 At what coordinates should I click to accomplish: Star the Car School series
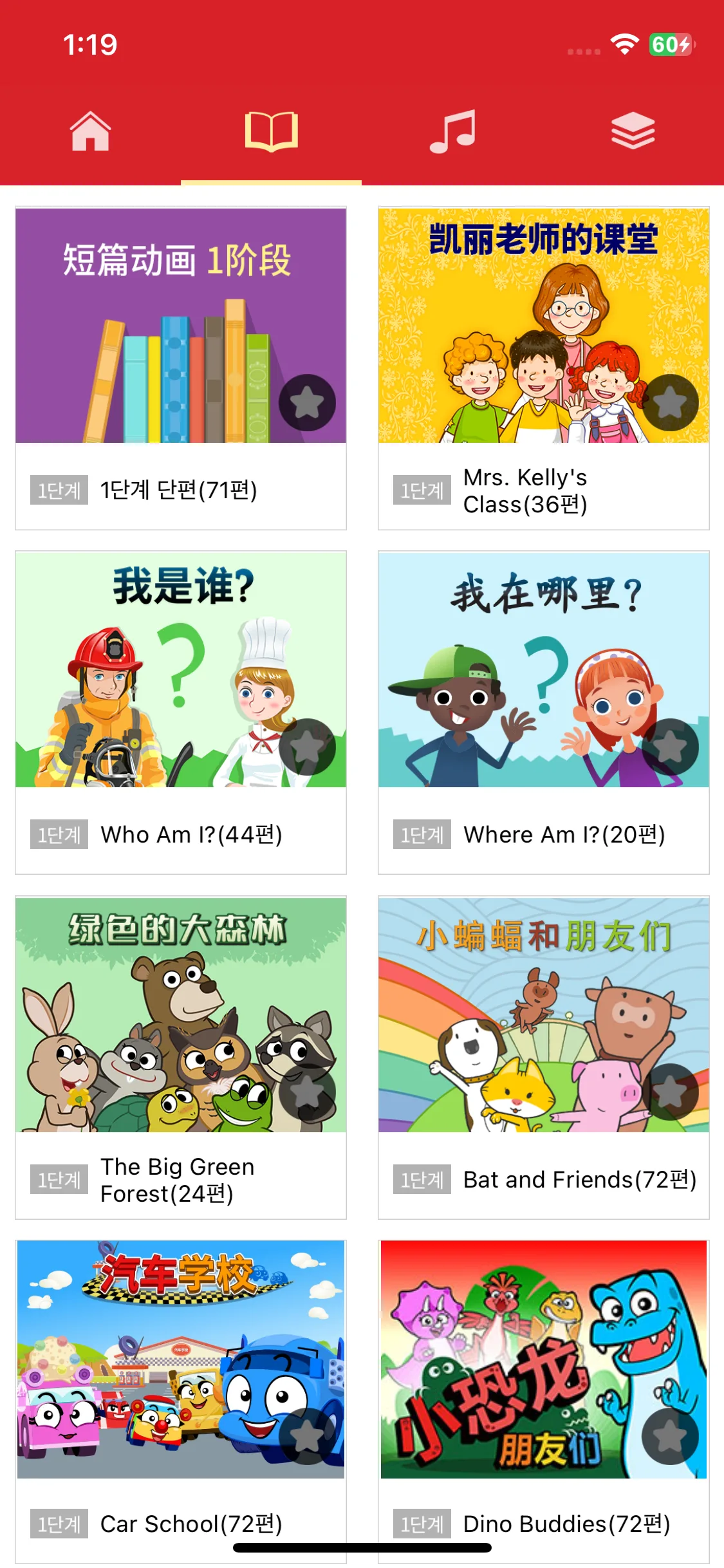tap(307, 1437)
